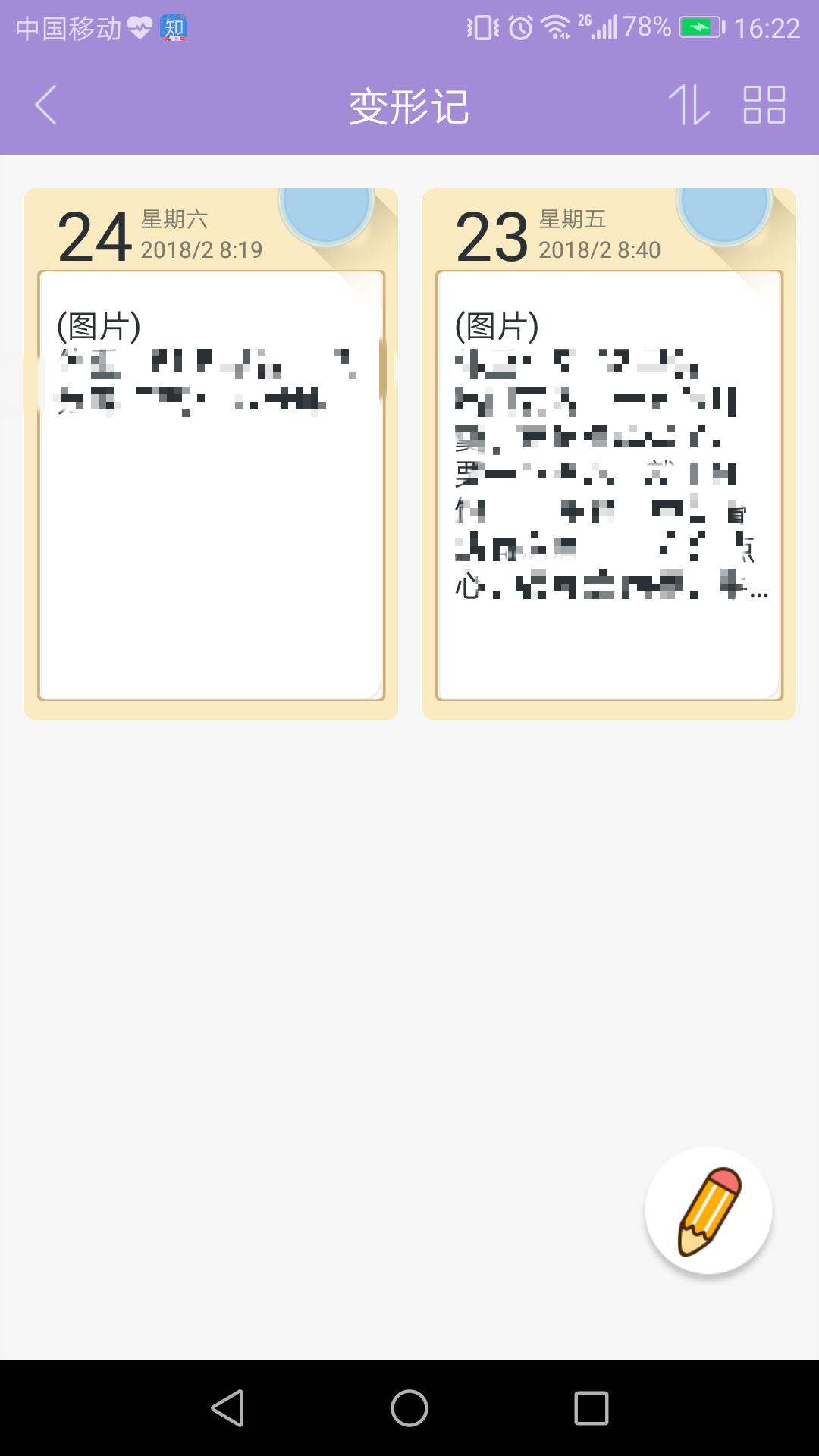
Task: Write a new diary entry with the pencil button
Action: tap(708, 1211)
